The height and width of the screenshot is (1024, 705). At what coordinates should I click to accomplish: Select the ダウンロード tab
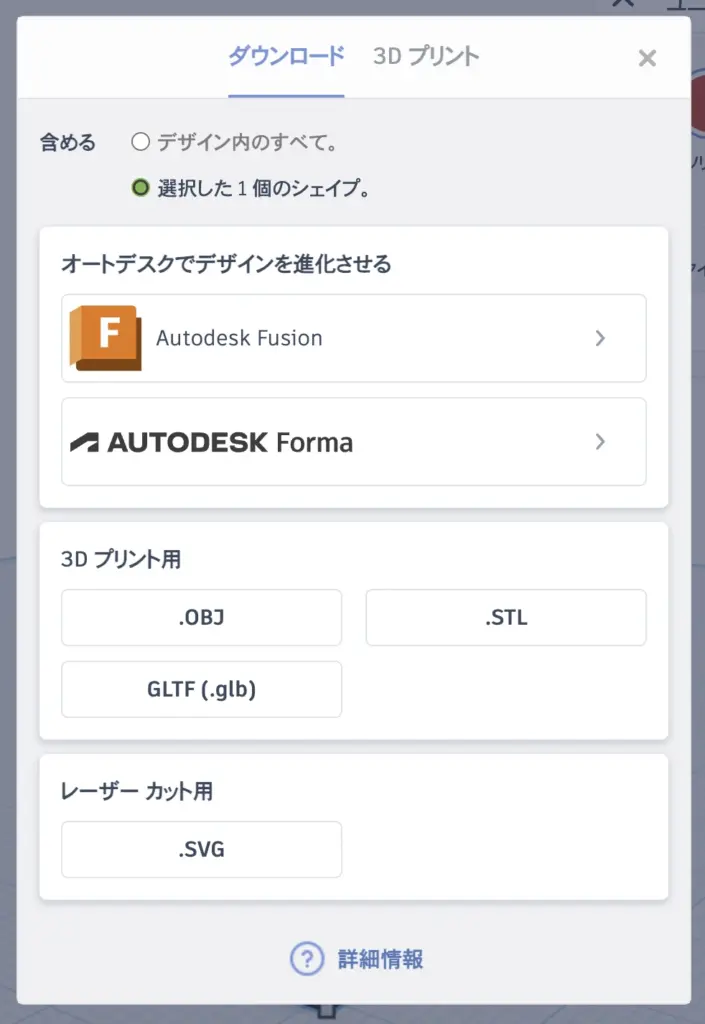[x=286, y=56]
